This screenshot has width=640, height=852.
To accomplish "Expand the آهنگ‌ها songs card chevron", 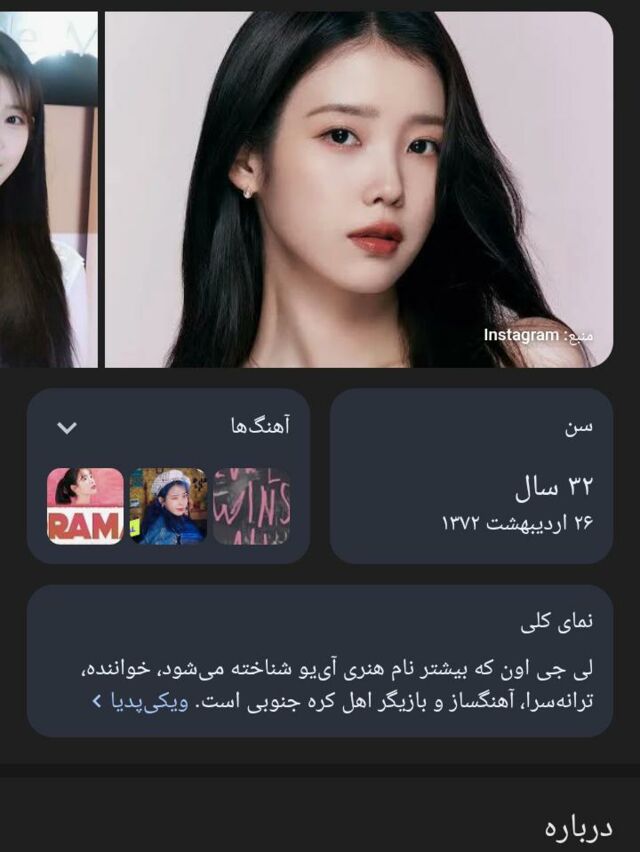I will [67, 428].
